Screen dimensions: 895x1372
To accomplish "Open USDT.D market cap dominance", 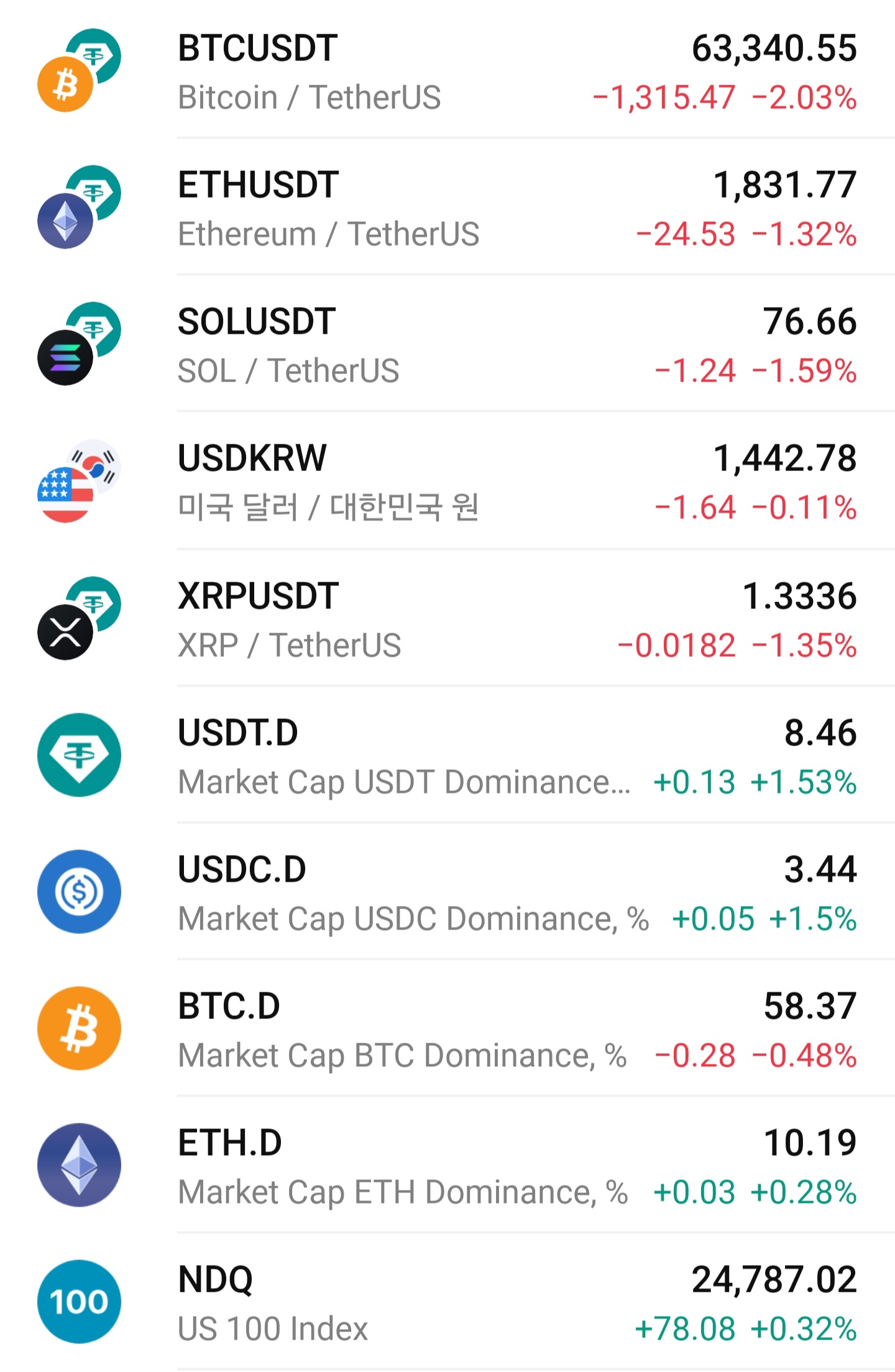I will pyautogui.click(x=447, y=756).
